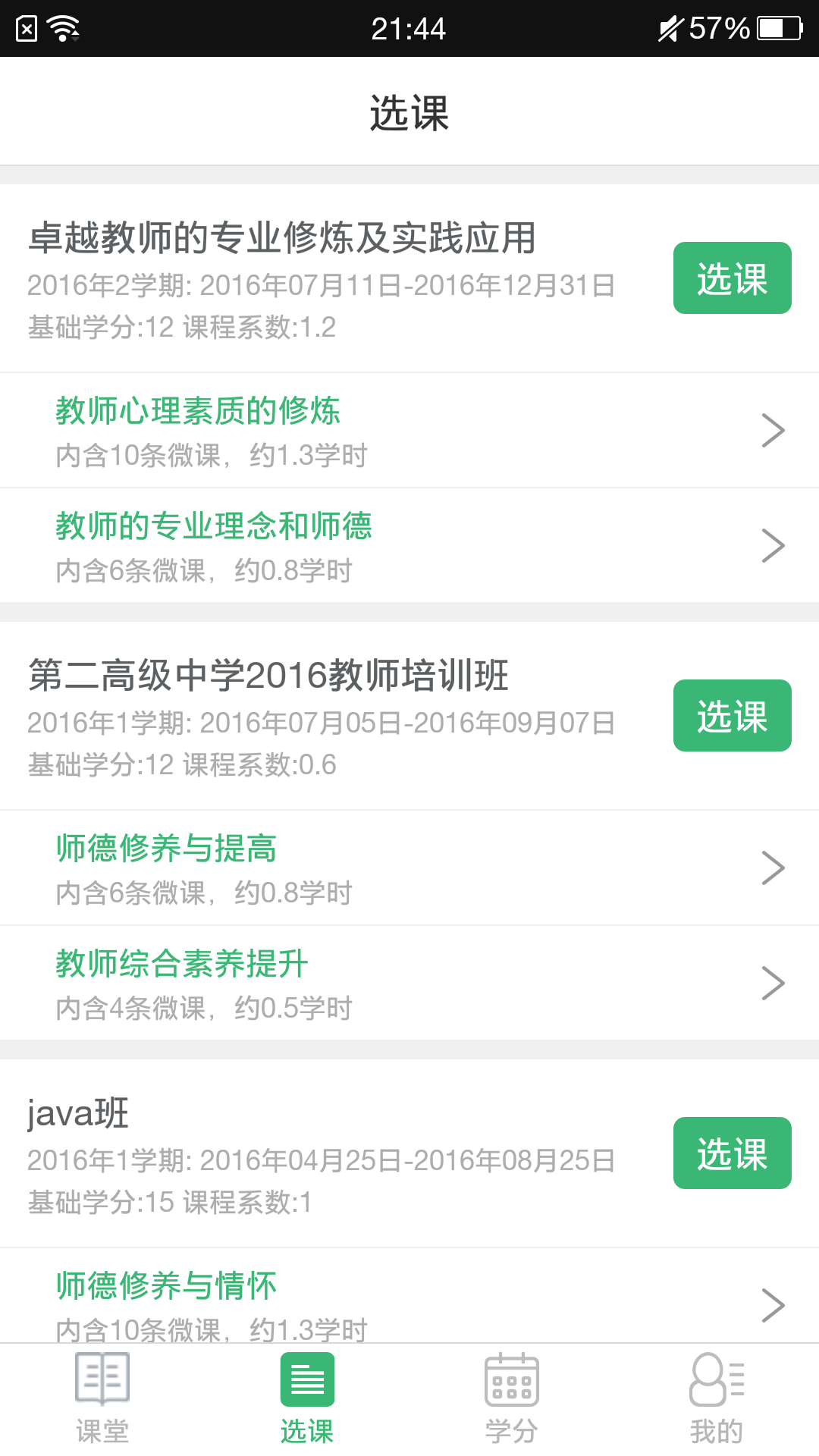Screen dimensions: 819x1456
Task: Go to the 我的 tab
Action: pyautogui.click(x=717, y=1399)
